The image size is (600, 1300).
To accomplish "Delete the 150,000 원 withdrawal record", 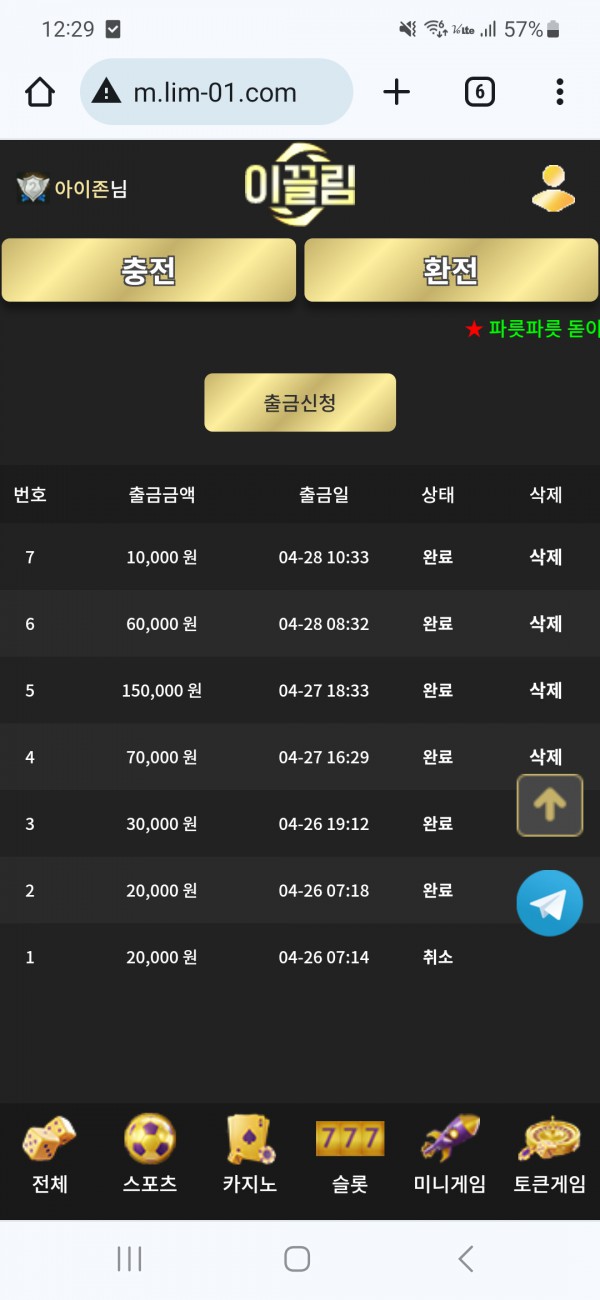I will coord(545,690).
